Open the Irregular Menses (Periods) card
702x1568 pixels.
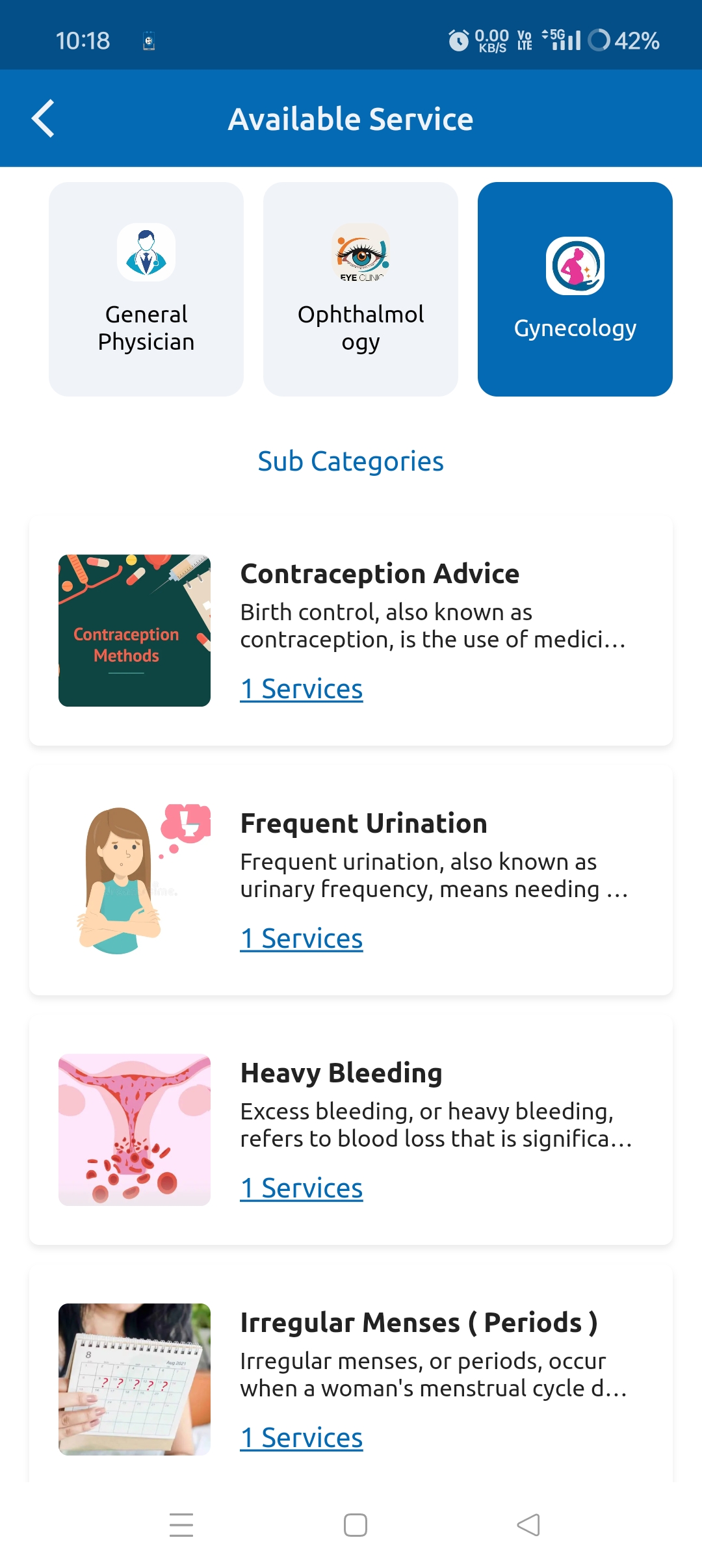pos(419,1323)
